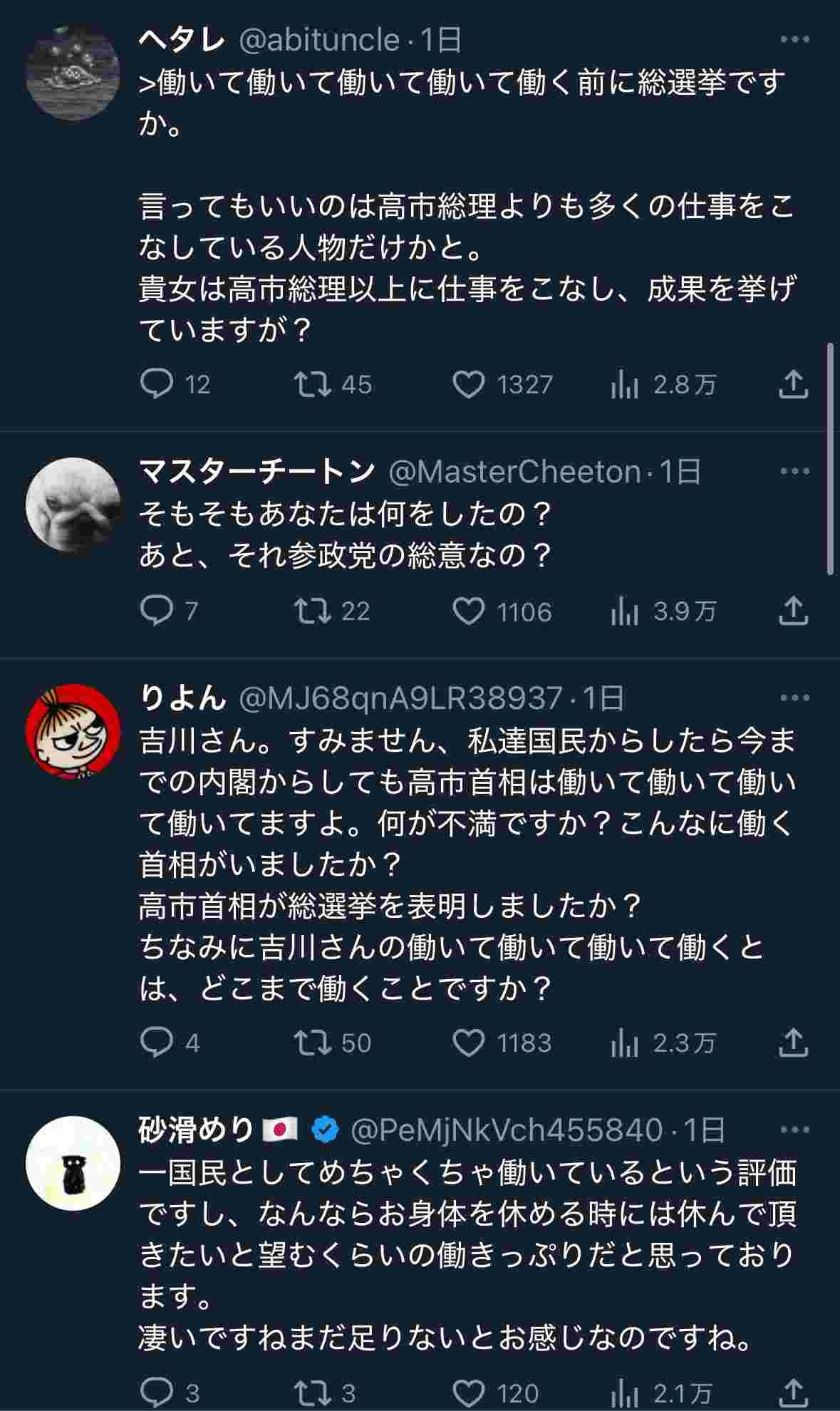840x1411 pixels.
Task: Like 砂滑めり's post
Action: 469,1392
